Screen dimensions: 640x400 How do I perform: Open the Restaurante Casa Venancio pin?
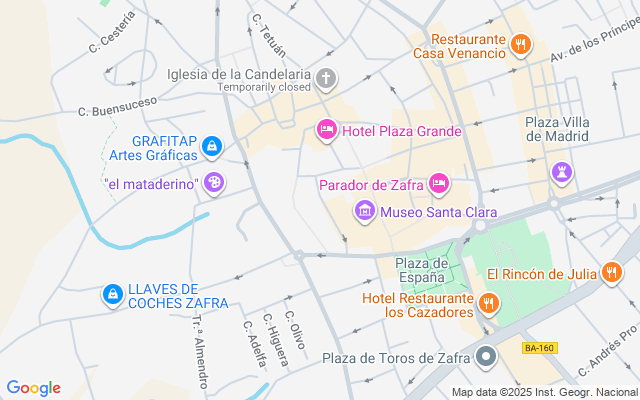519,44
